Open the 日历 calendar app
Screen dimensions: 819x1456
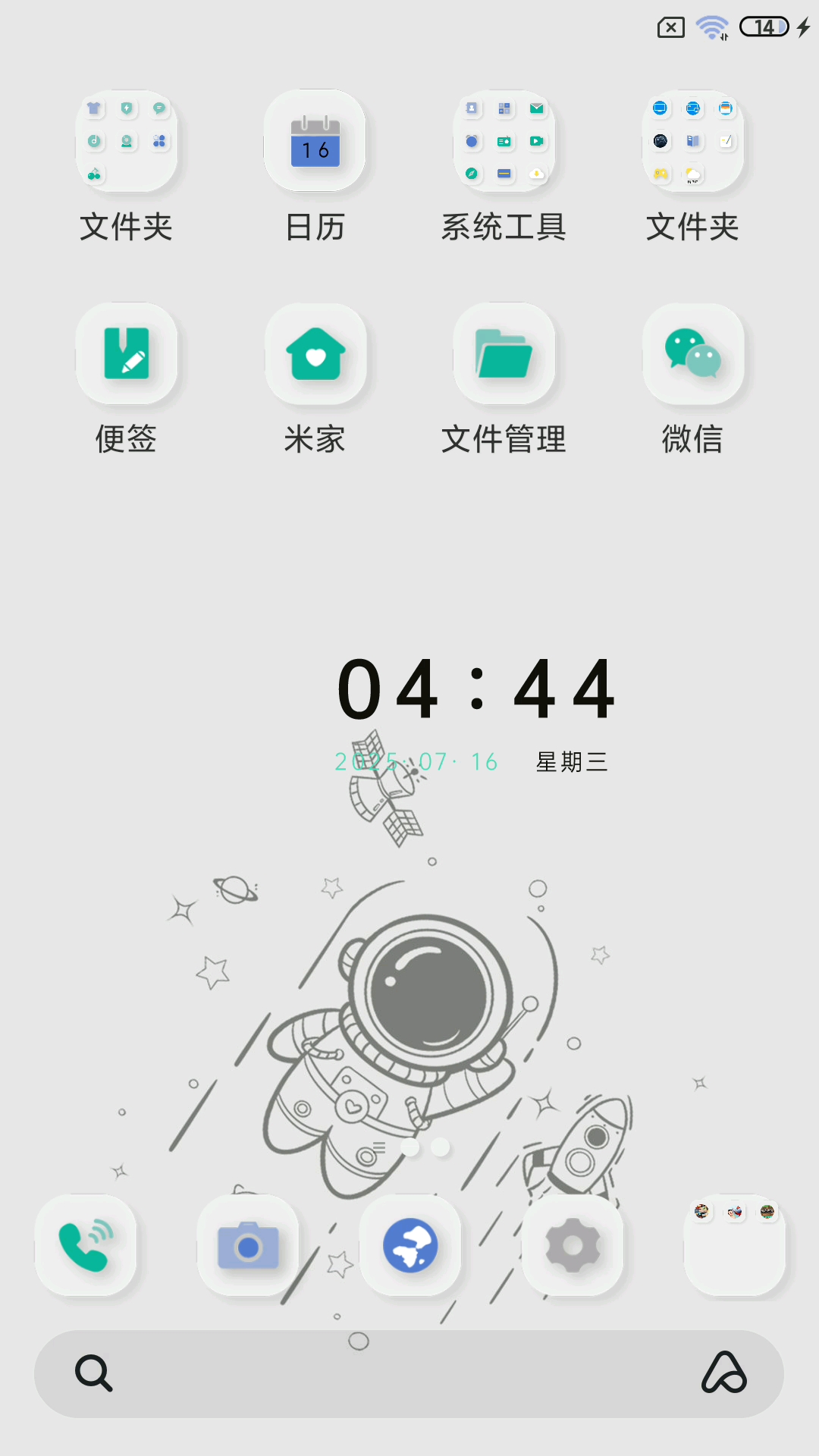tap(315, 142)
